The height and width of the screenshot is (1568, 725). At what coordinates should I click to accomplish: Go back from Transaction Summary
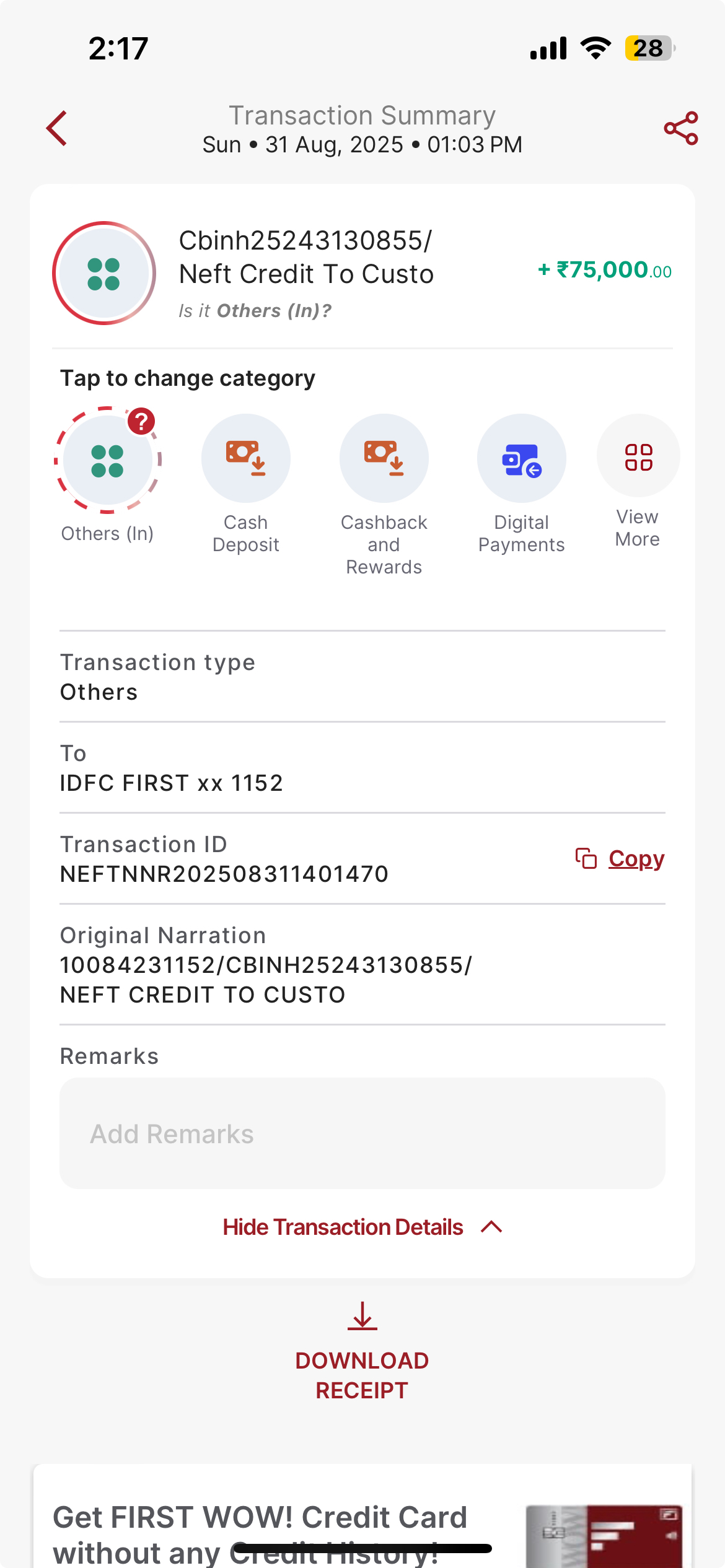pos(57,129)
